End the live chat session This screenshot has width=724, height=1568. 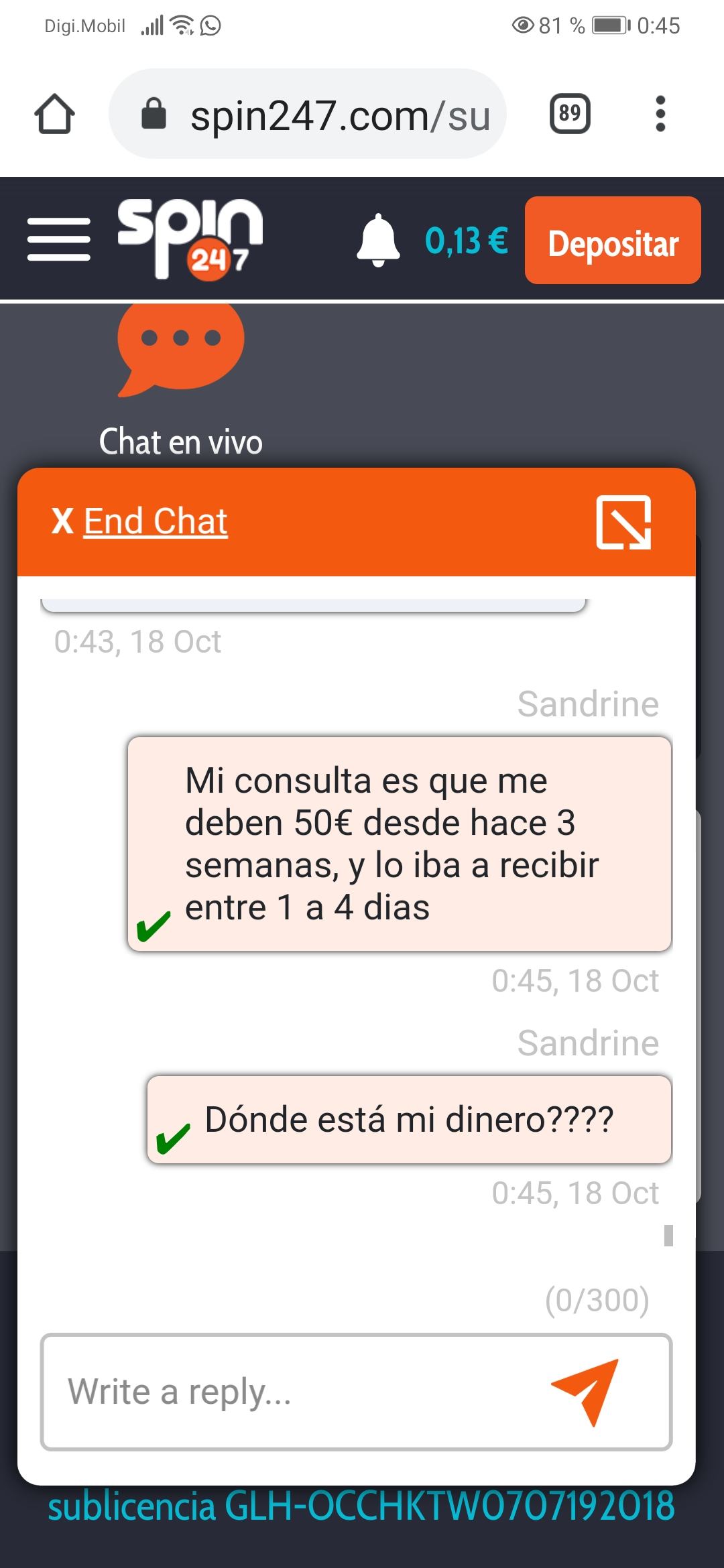click(141, 521)
